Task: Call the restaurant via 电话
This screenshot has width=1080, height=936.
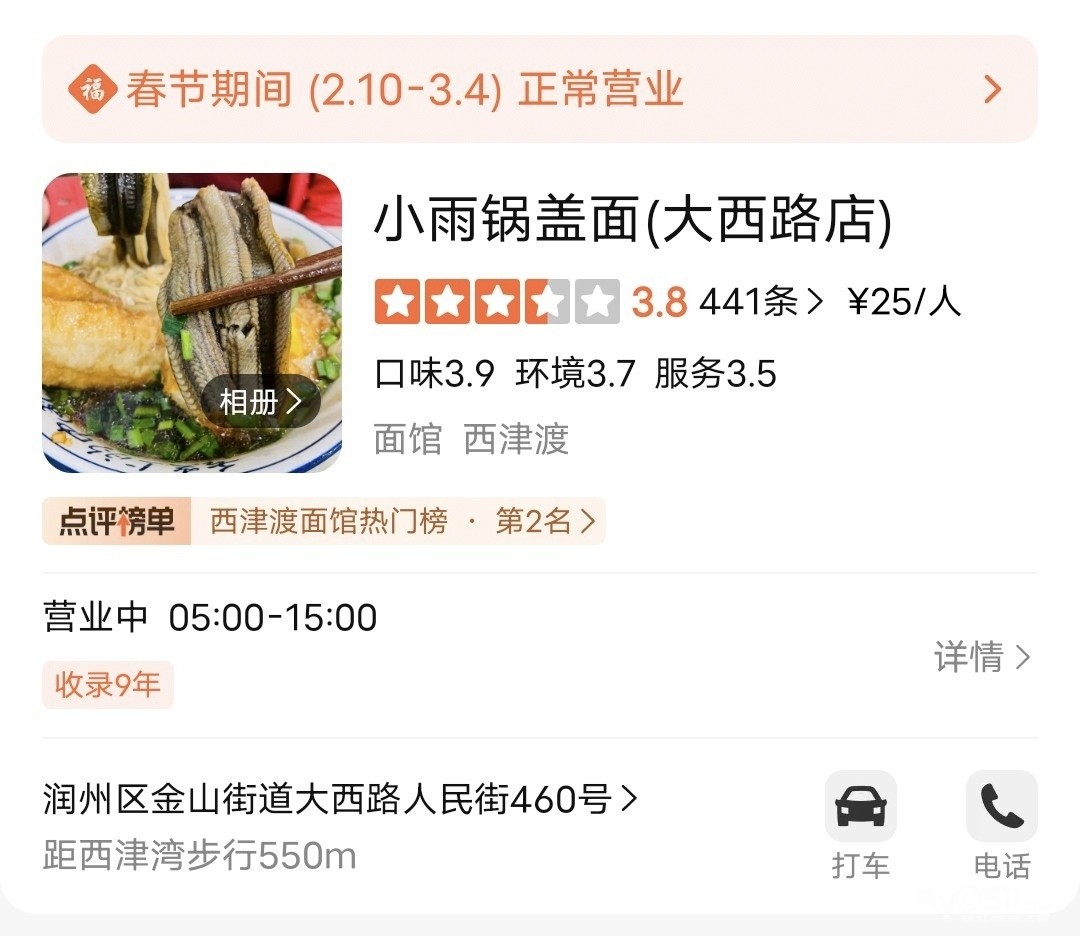Action: [1002, 822]
